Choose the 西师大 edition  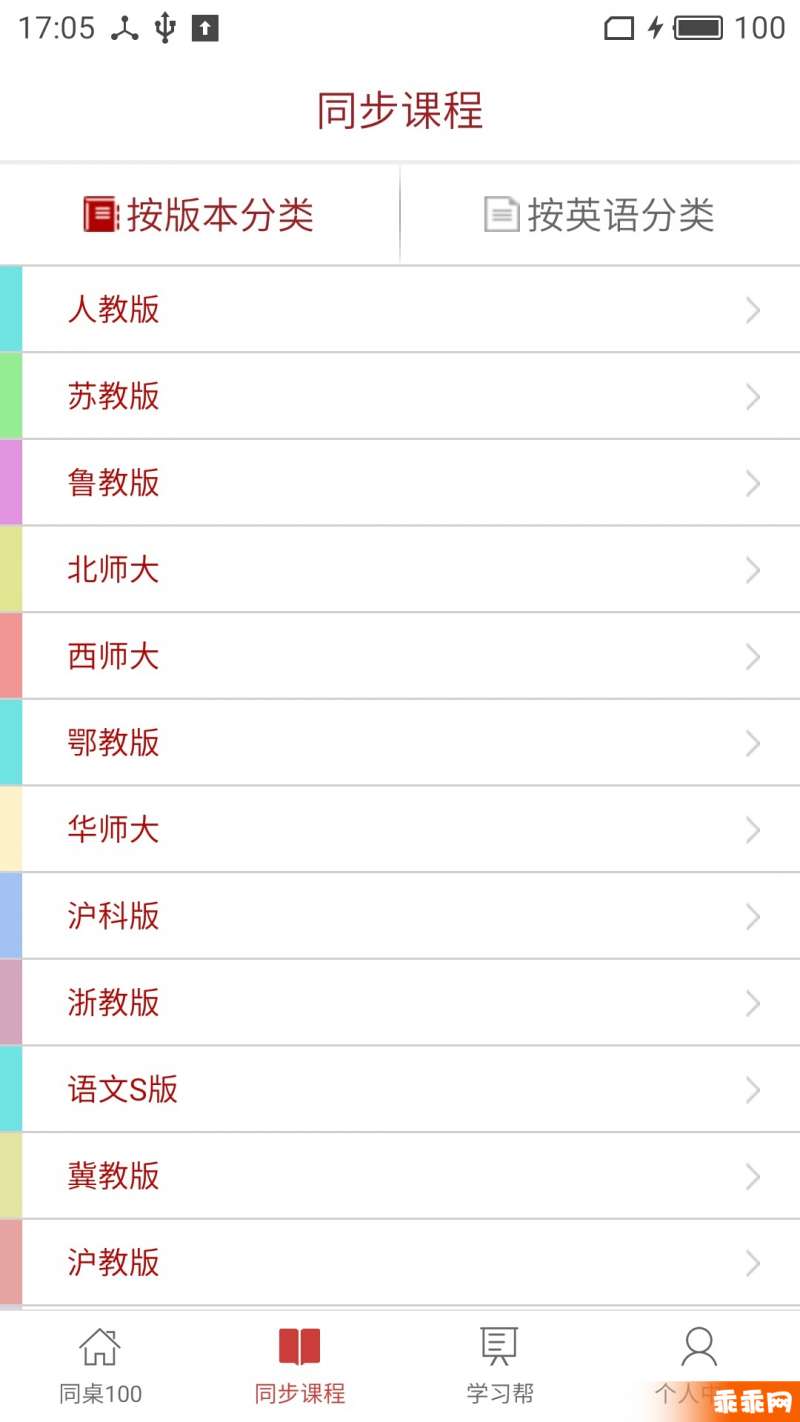point(400,657)
